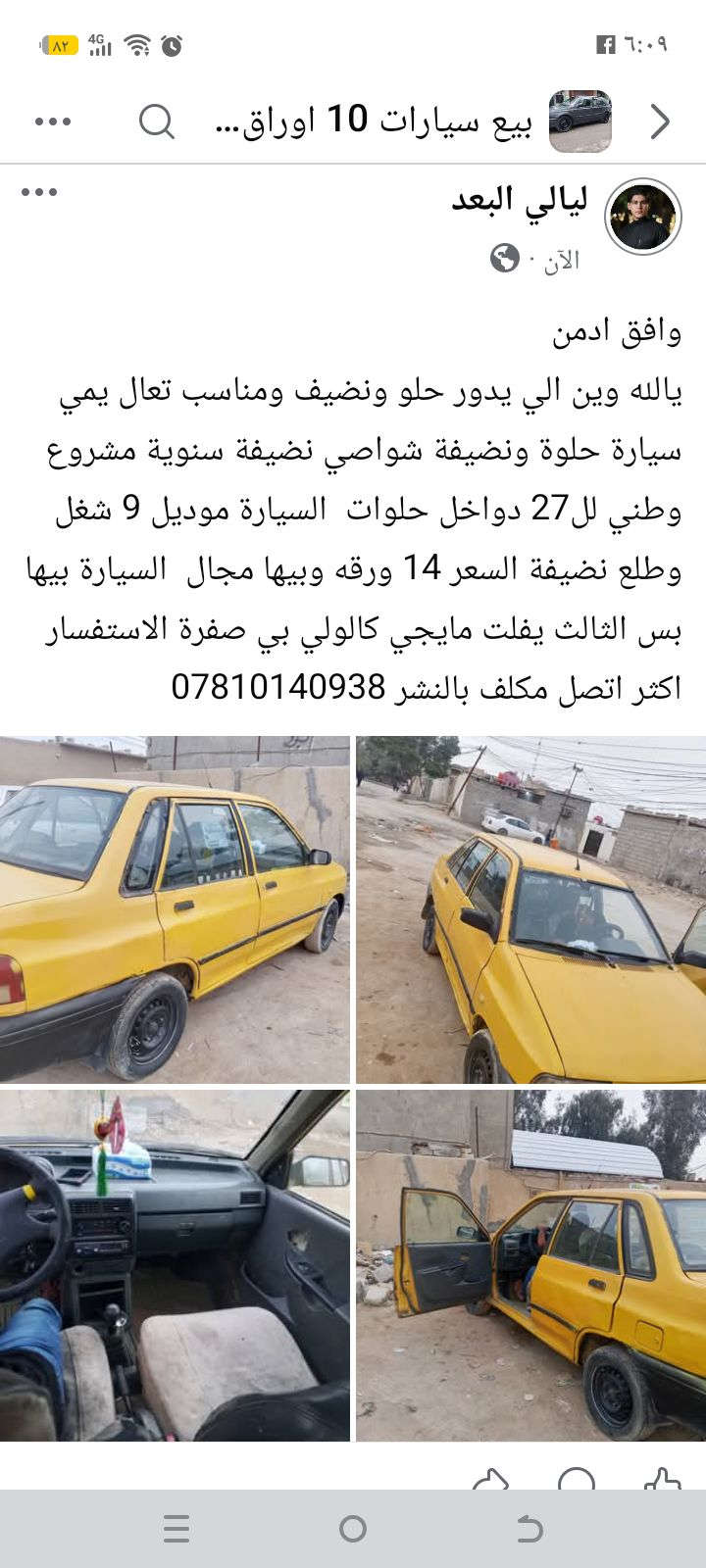View ليالي البعد profile picture
The width and height of the screenshot is (706, 1568).
pos(643,217)
